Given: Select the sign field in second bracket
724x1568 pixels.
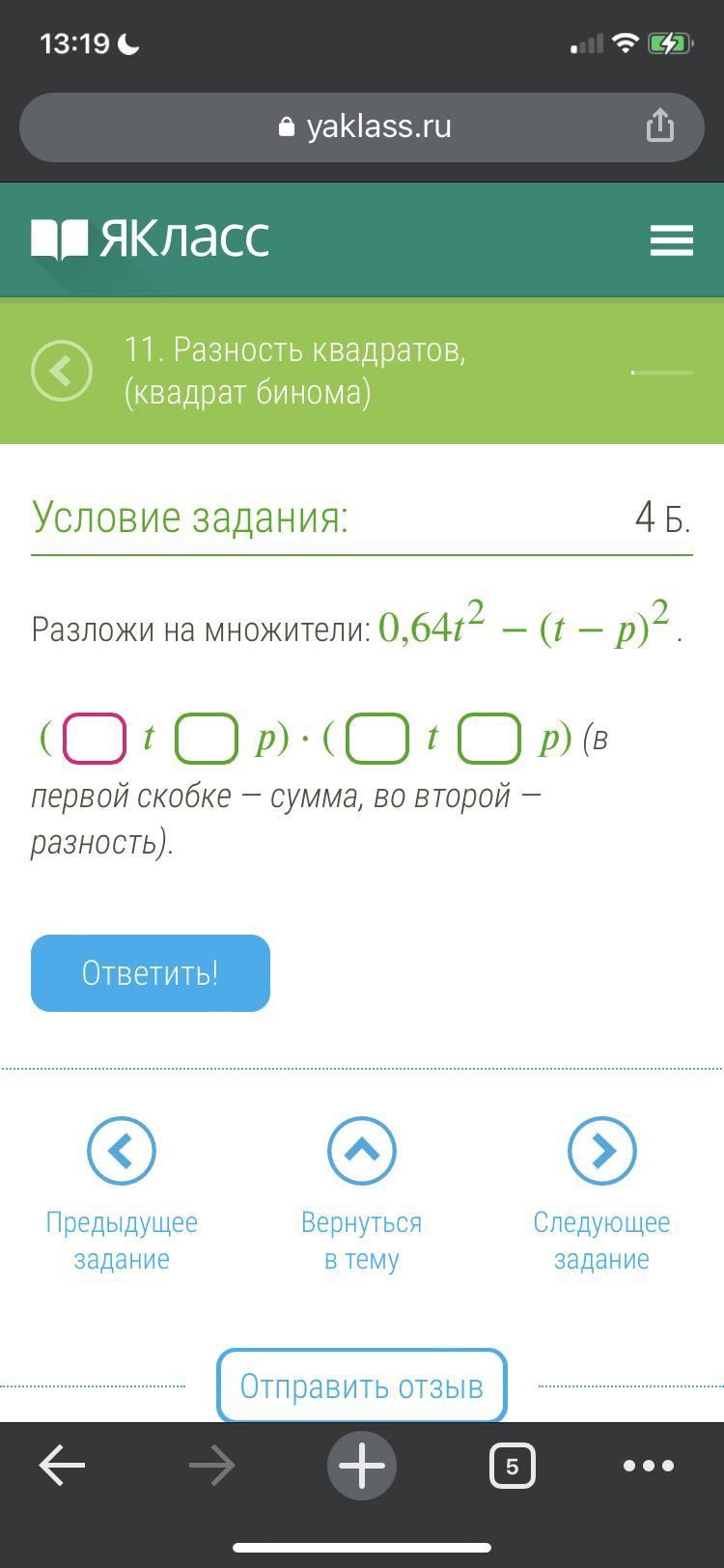Looking at the screenshot, I should (489, 739).
